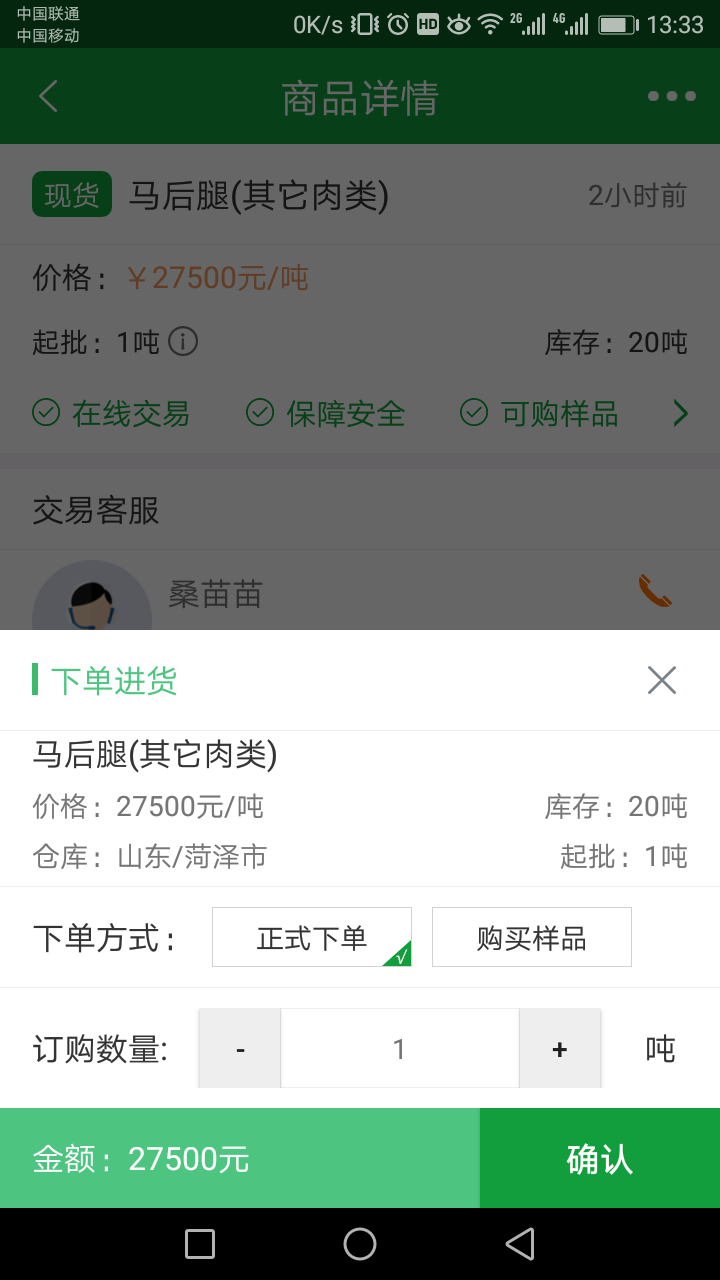Confirm the order with 确认 button
Image resolution: width=720 pixels, height=1280 pixels.
[600, 1157]
